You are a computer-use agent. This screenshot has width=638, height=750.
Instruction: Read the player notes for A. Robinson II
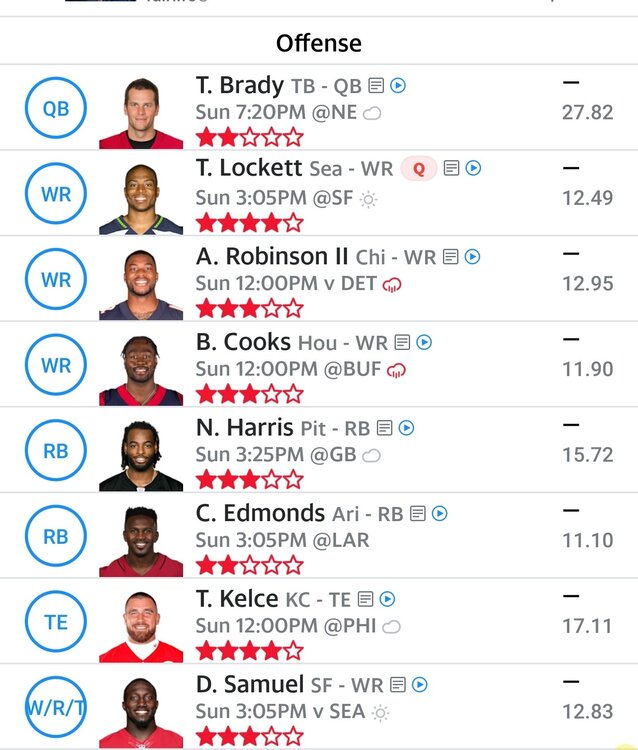tap(451, 257)
